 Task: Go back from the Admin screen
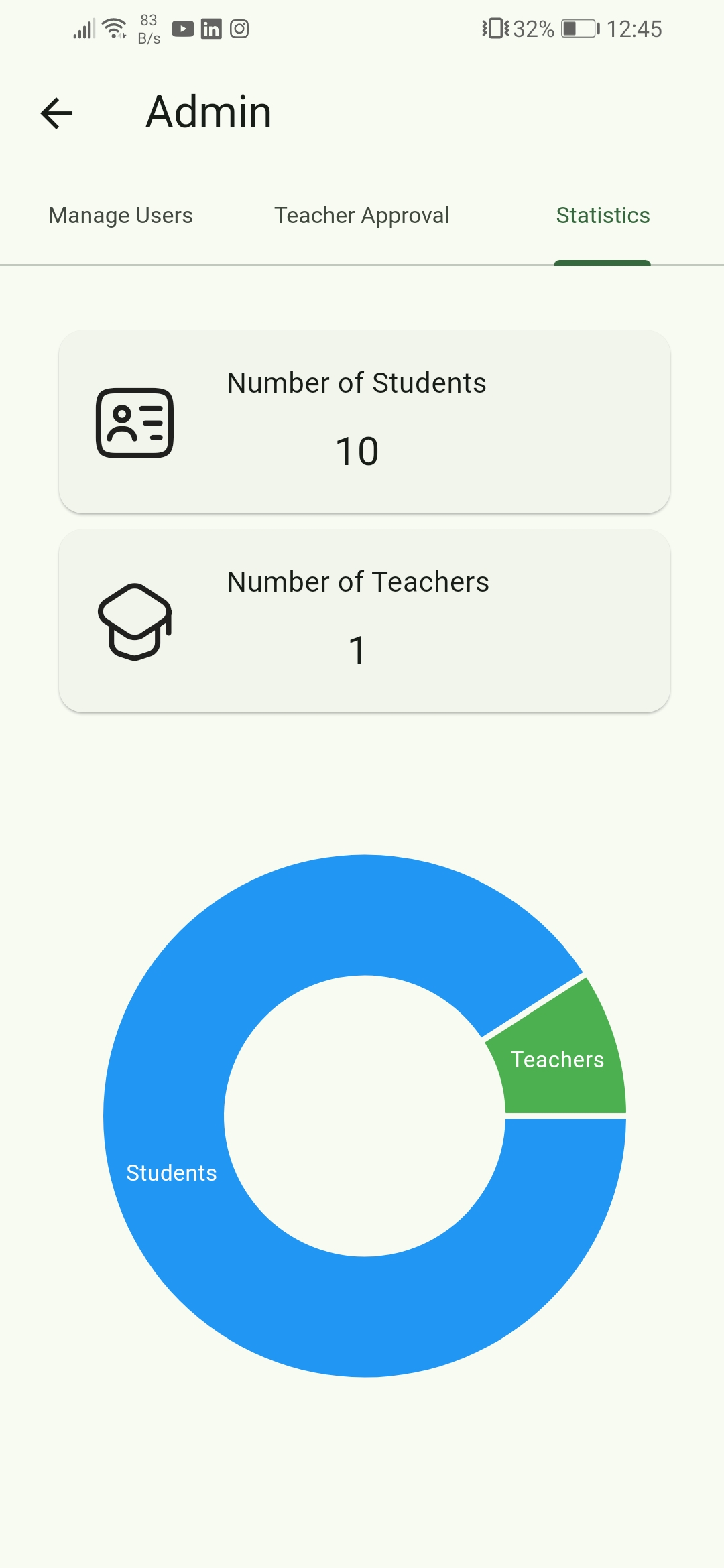point(57,113)
